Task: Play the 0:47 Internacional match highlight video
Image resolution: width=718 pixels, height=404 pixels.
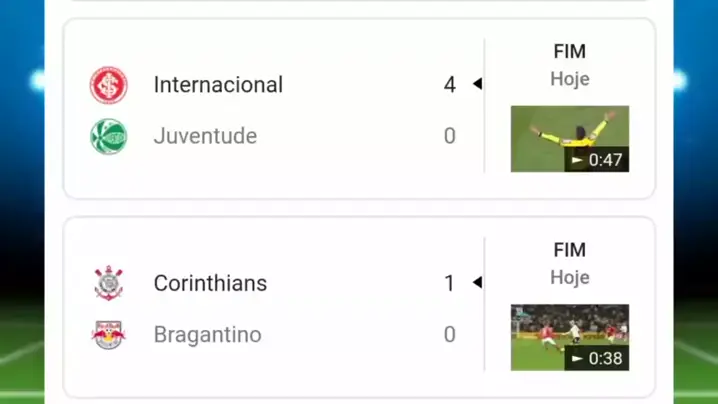Action: 569,139
